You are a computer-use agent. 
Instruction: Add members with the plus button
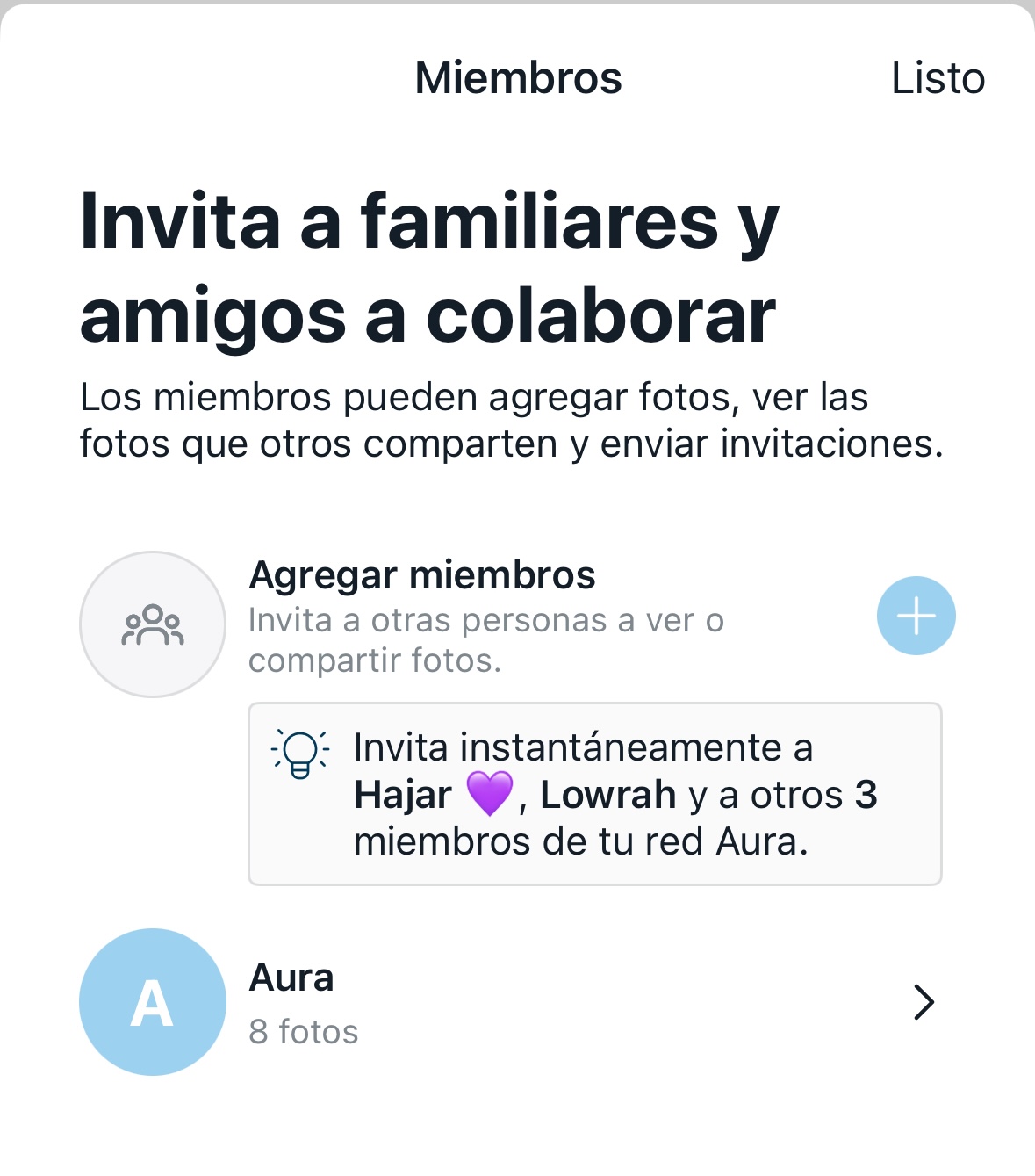tap(916, 616)
